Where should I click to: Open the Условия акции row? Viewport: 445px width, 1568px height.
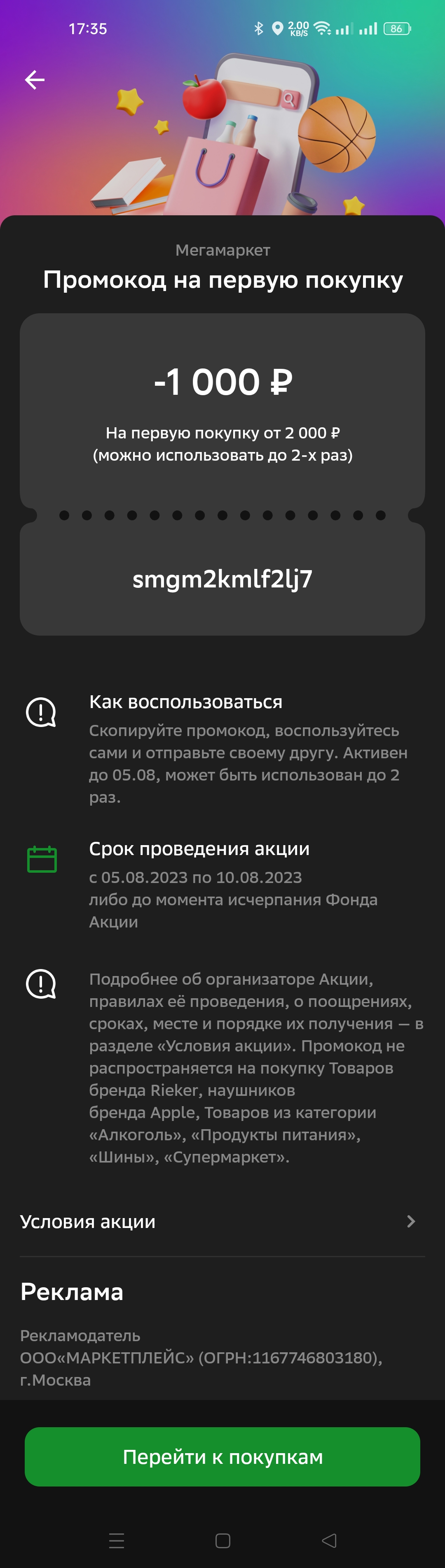[x=222, y=1222]
